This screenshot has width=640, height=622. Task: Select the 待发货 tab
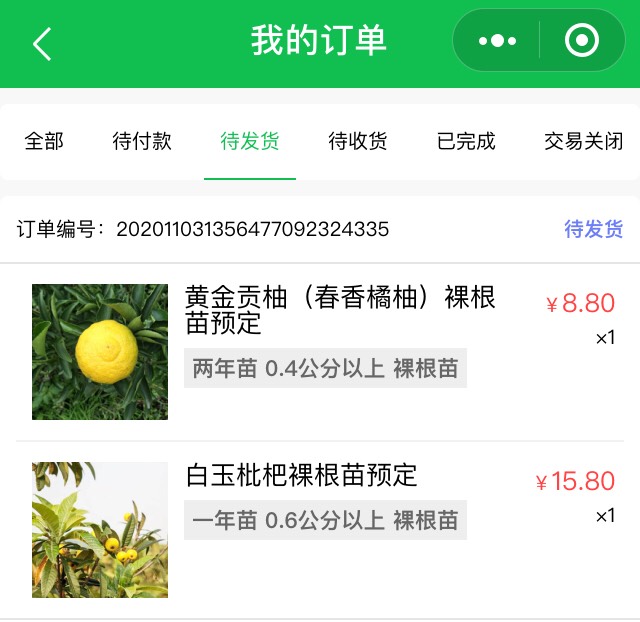tap(250, 141)
